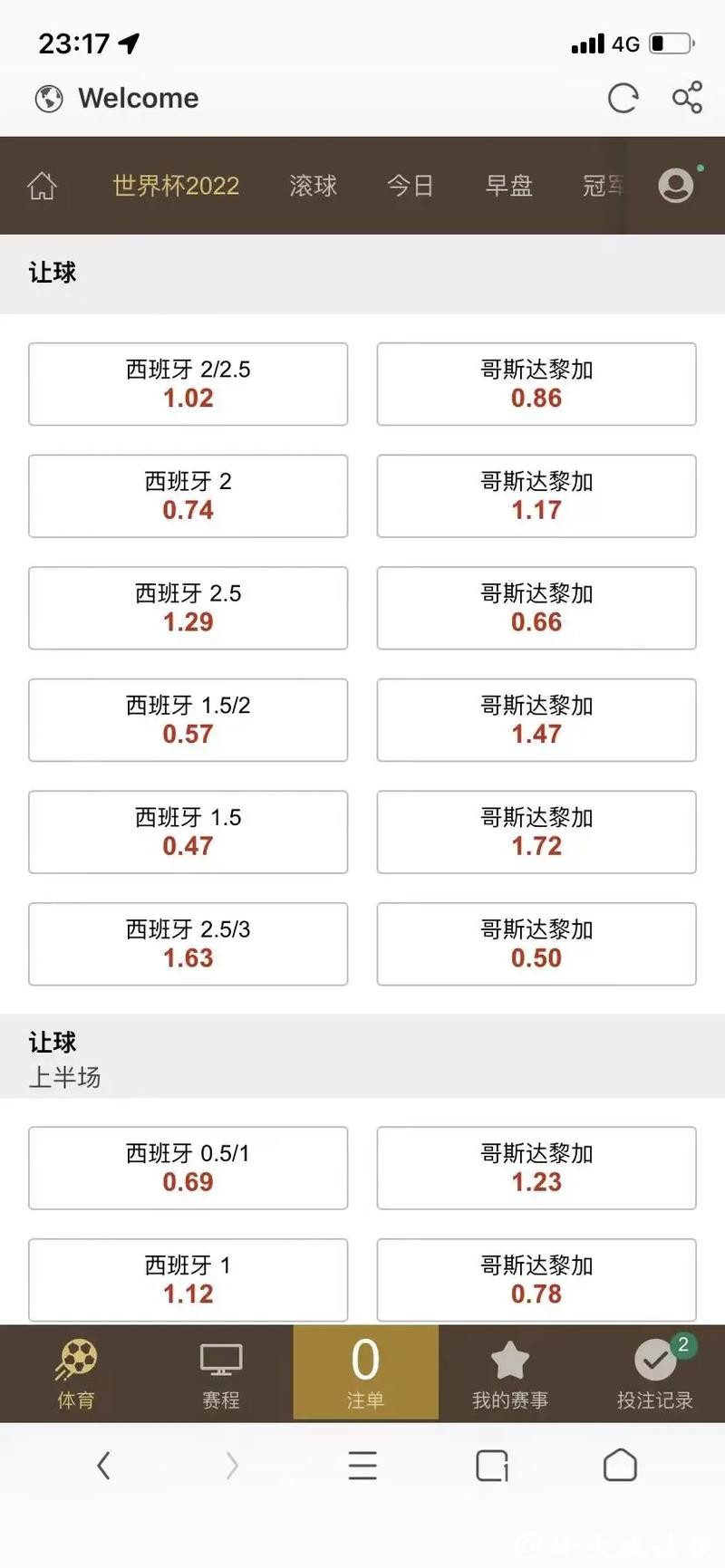This screenshot has height=1568, width=725.
Task: Tap the 注单 bet slip icon showing 0
Action: 365,1372
